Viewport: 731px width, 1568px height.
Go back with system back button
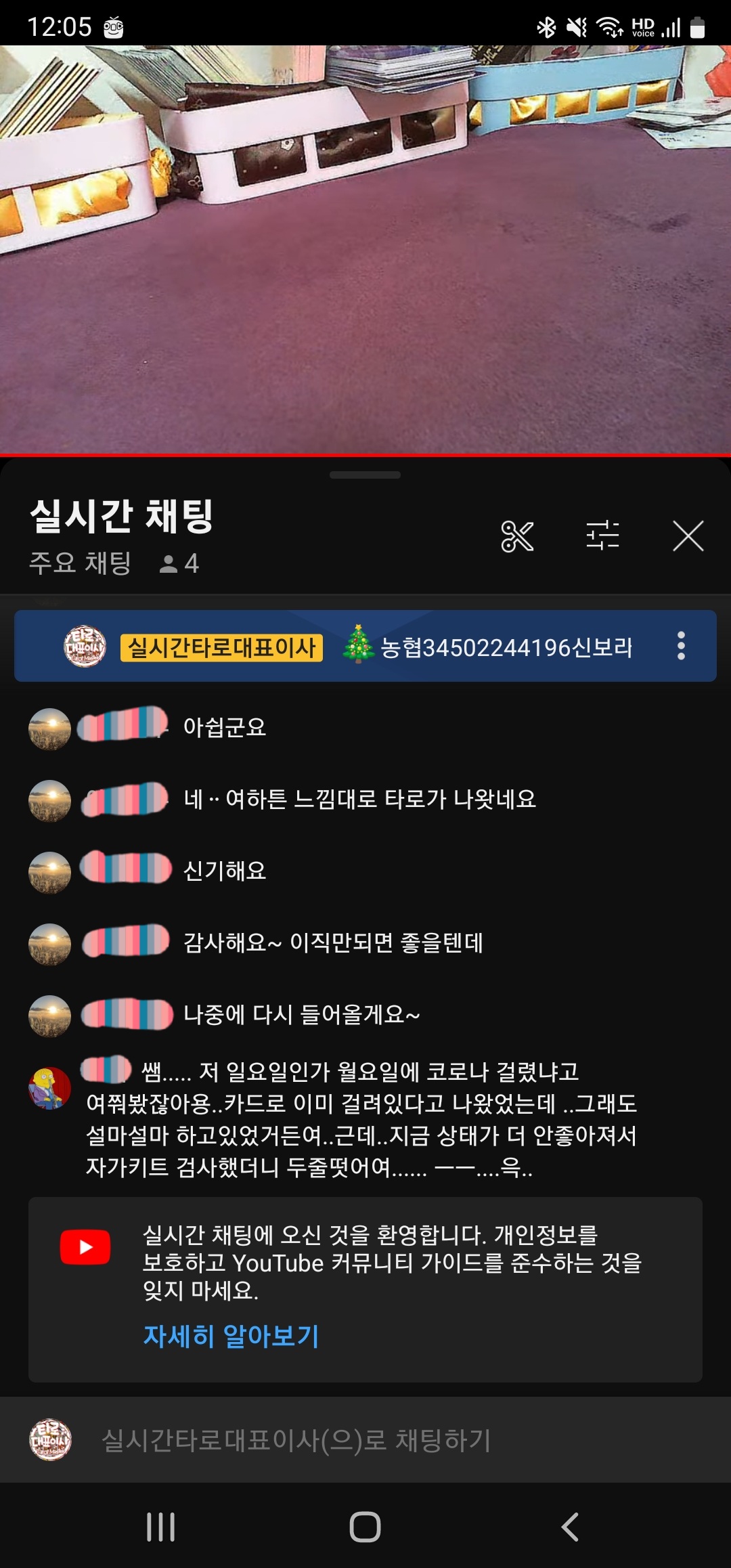[x=570, y=1527]
